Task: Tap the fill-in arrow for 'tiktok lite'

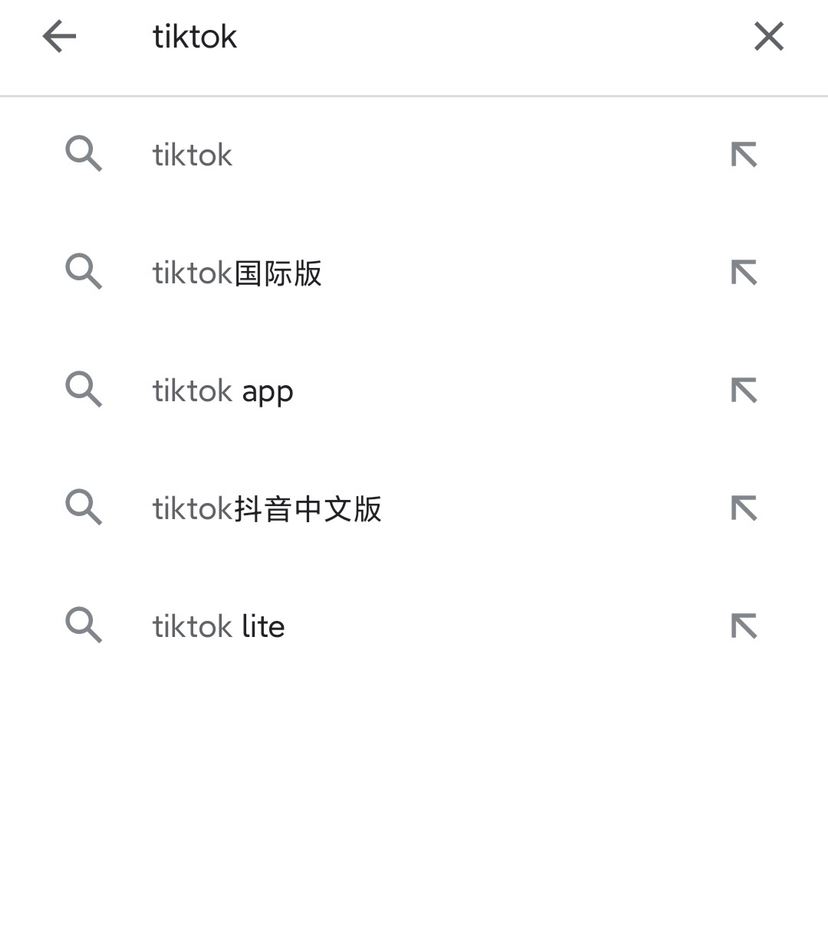Action: (743, 625)
